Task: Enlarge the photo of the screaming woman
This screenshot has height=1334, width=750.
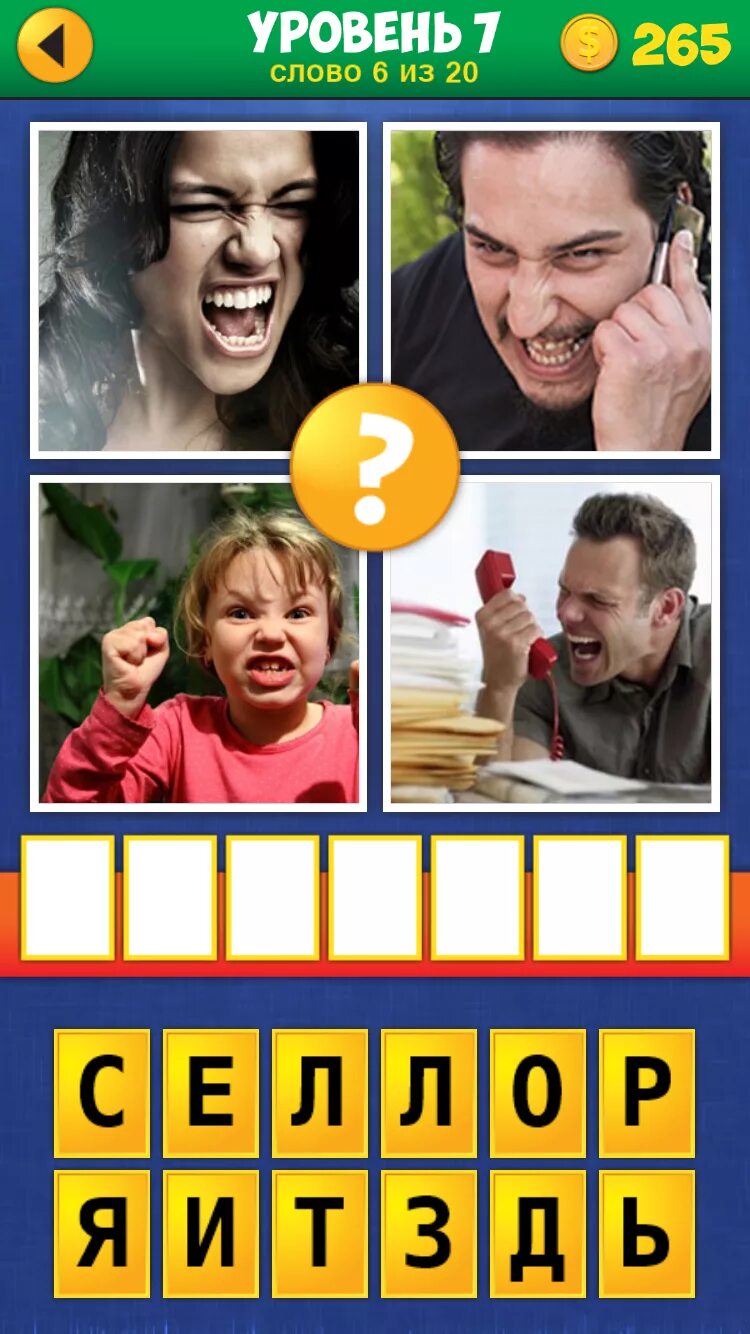Action: coord(198,290)
